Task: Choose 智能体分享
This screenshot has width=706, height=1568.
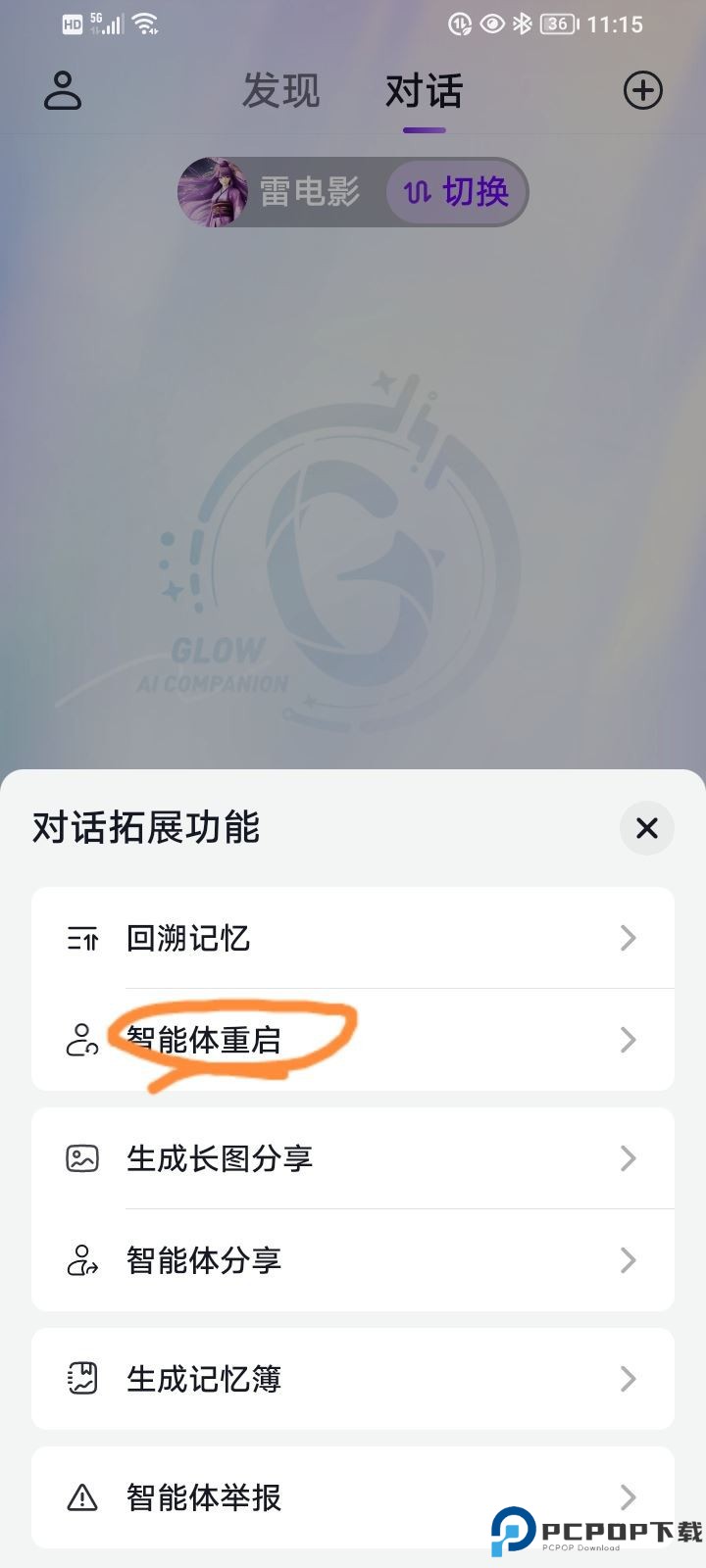Action: tap(353, 1260)
